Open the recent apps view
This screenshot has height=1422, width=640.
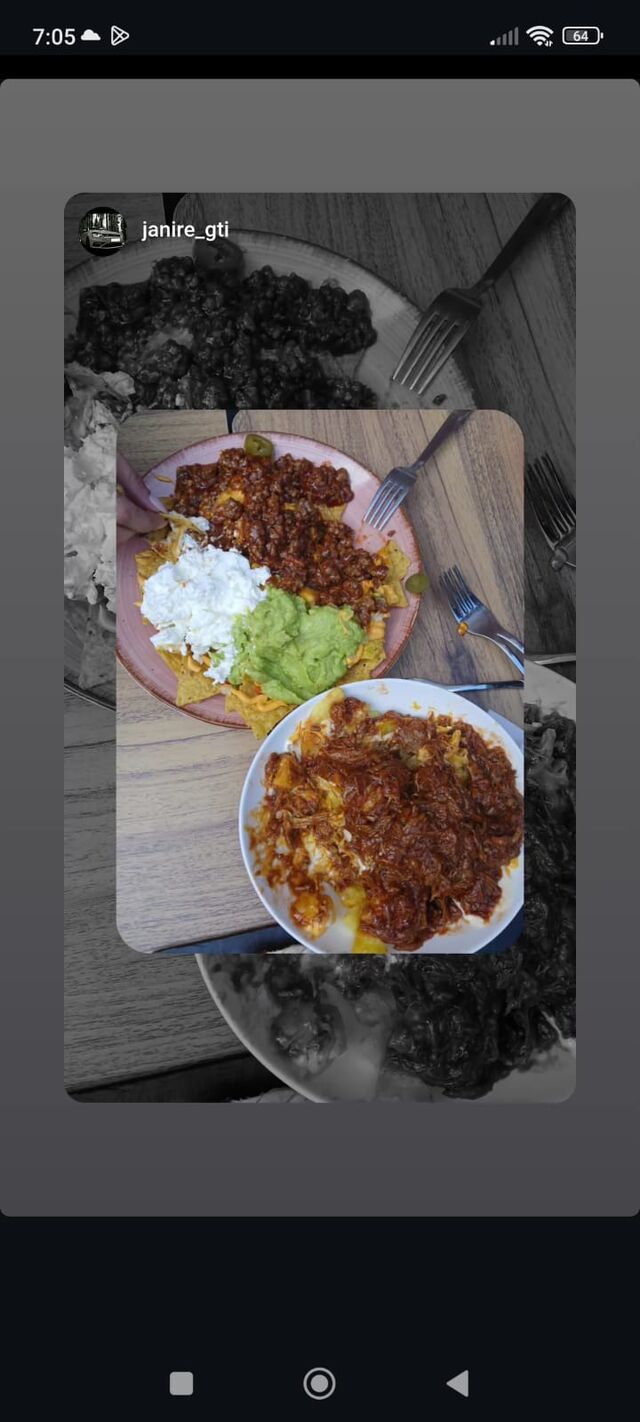pos(181,1383)
